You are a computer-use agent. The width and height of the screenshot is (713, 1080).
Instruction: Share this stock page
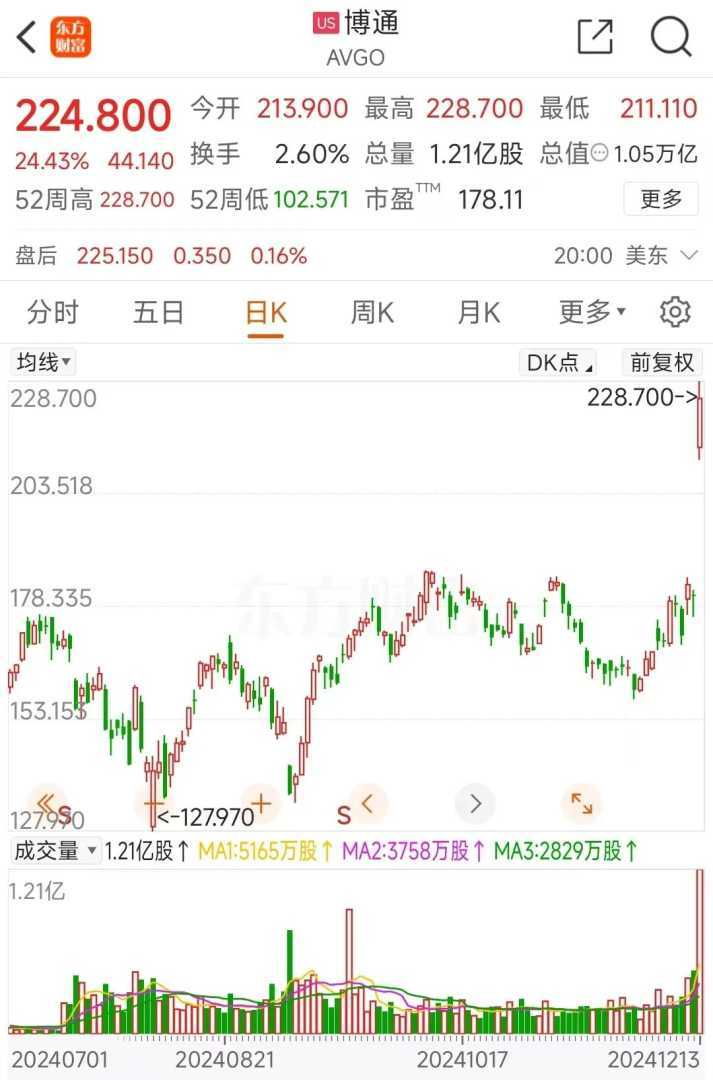595,37
